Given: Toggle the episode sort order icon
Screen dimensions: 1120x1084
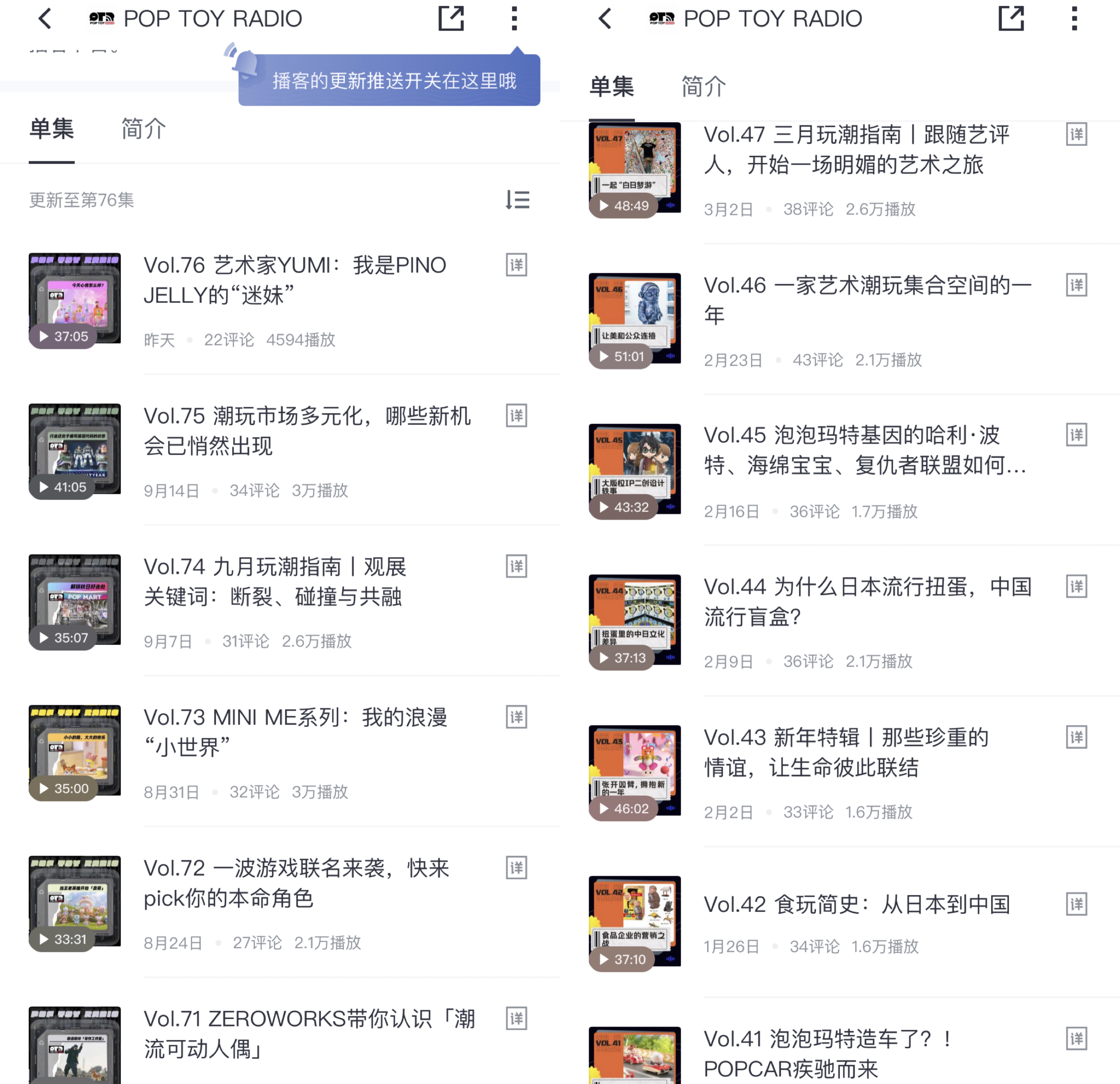Looking at the screenshot, I should coord(518,200).
